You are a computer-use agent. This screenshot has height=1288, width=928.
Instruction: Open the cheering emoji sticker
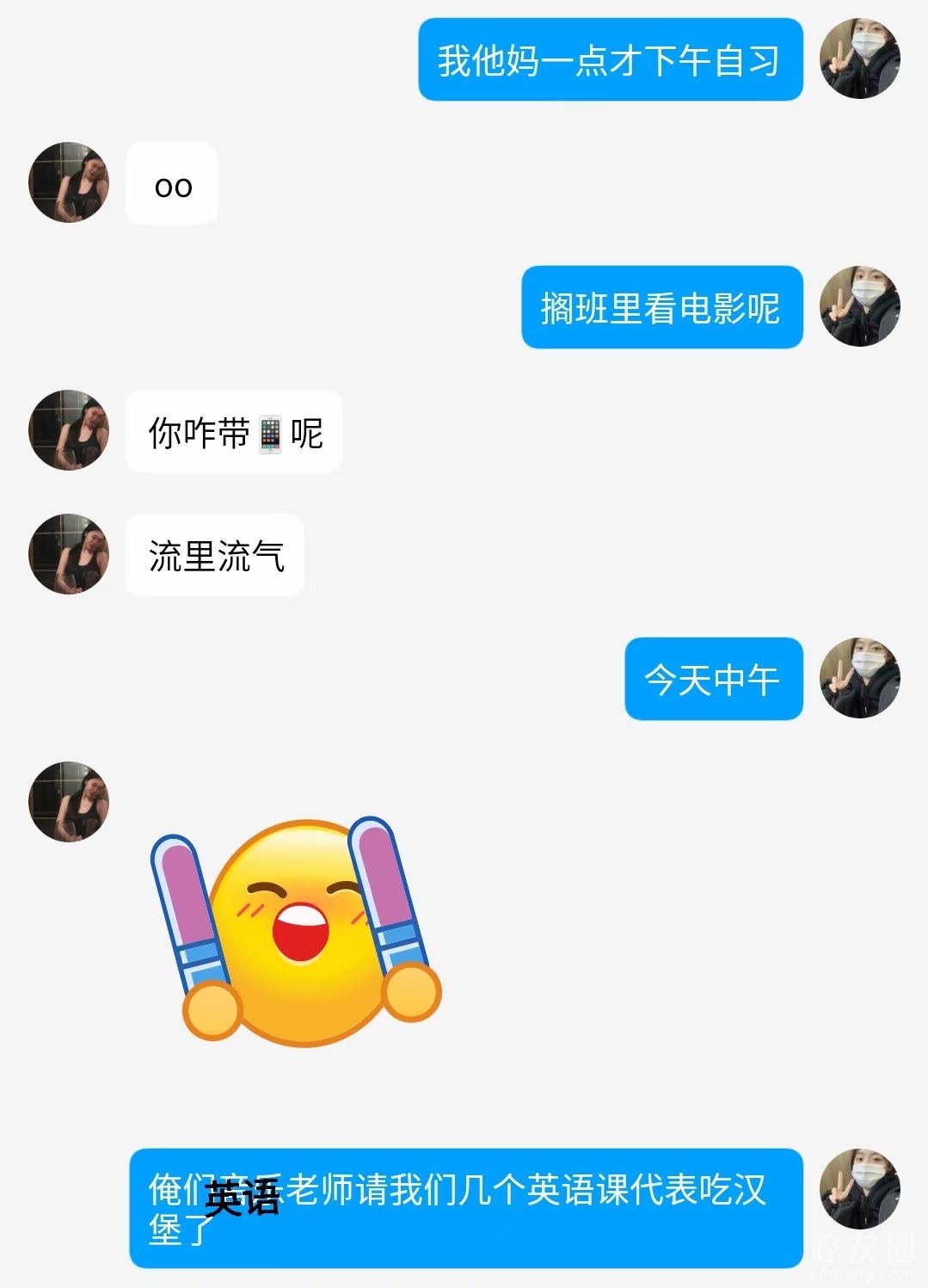point(297,931)
